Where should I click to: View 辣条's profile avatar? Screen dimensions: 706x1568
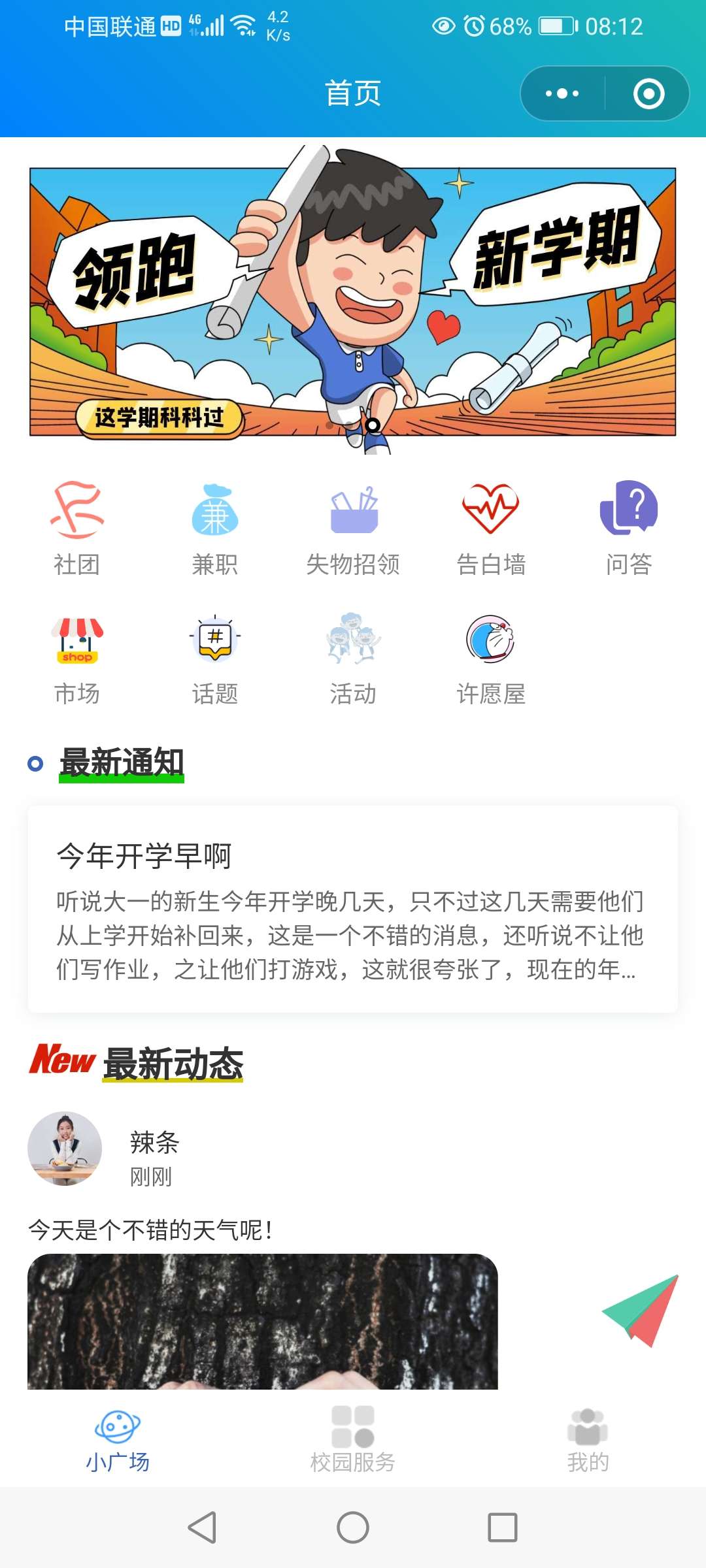click(x=65, y=1148)
